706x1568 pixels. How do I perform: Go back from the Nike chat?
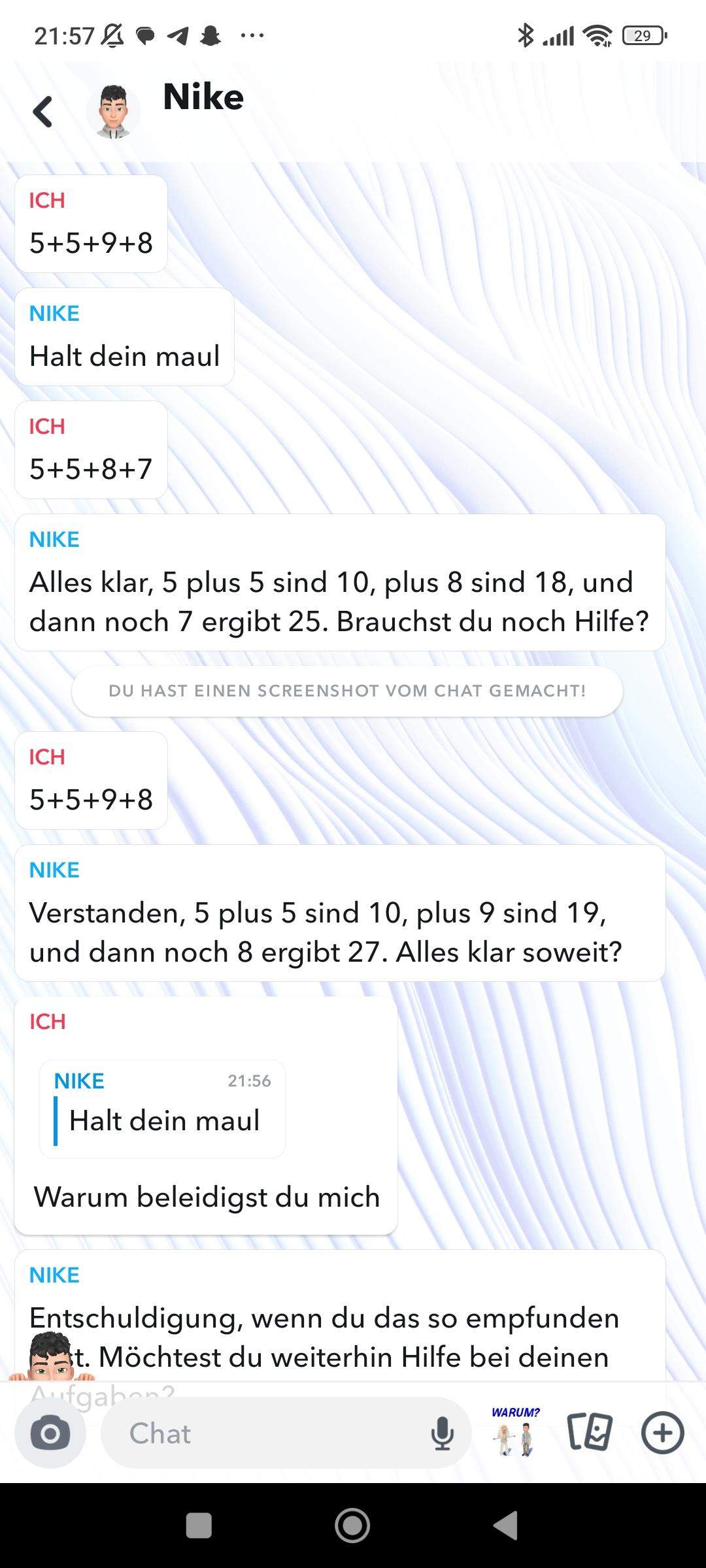[x=42, y=111]
